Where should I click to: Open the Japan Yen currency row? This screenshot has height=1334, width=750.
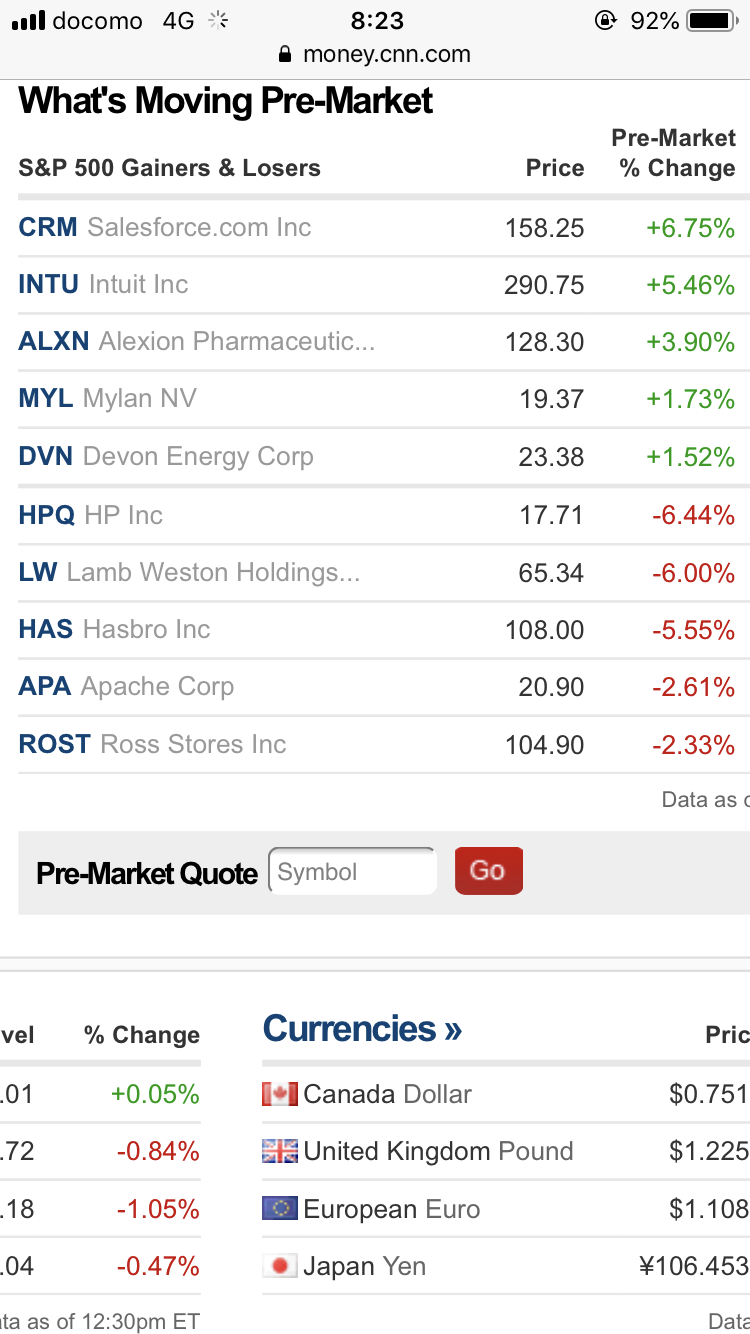click(364, 1267)
